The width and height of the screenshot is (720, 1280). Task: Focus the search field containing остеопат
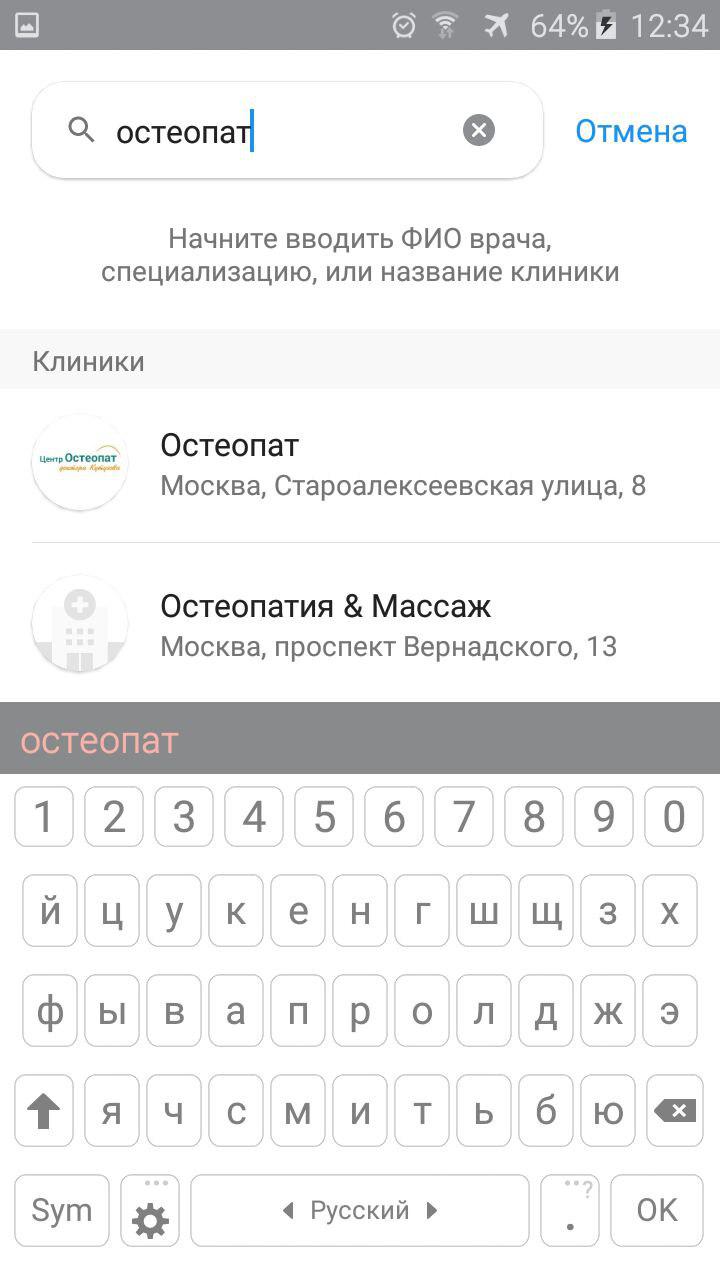(x=287, y=130)
